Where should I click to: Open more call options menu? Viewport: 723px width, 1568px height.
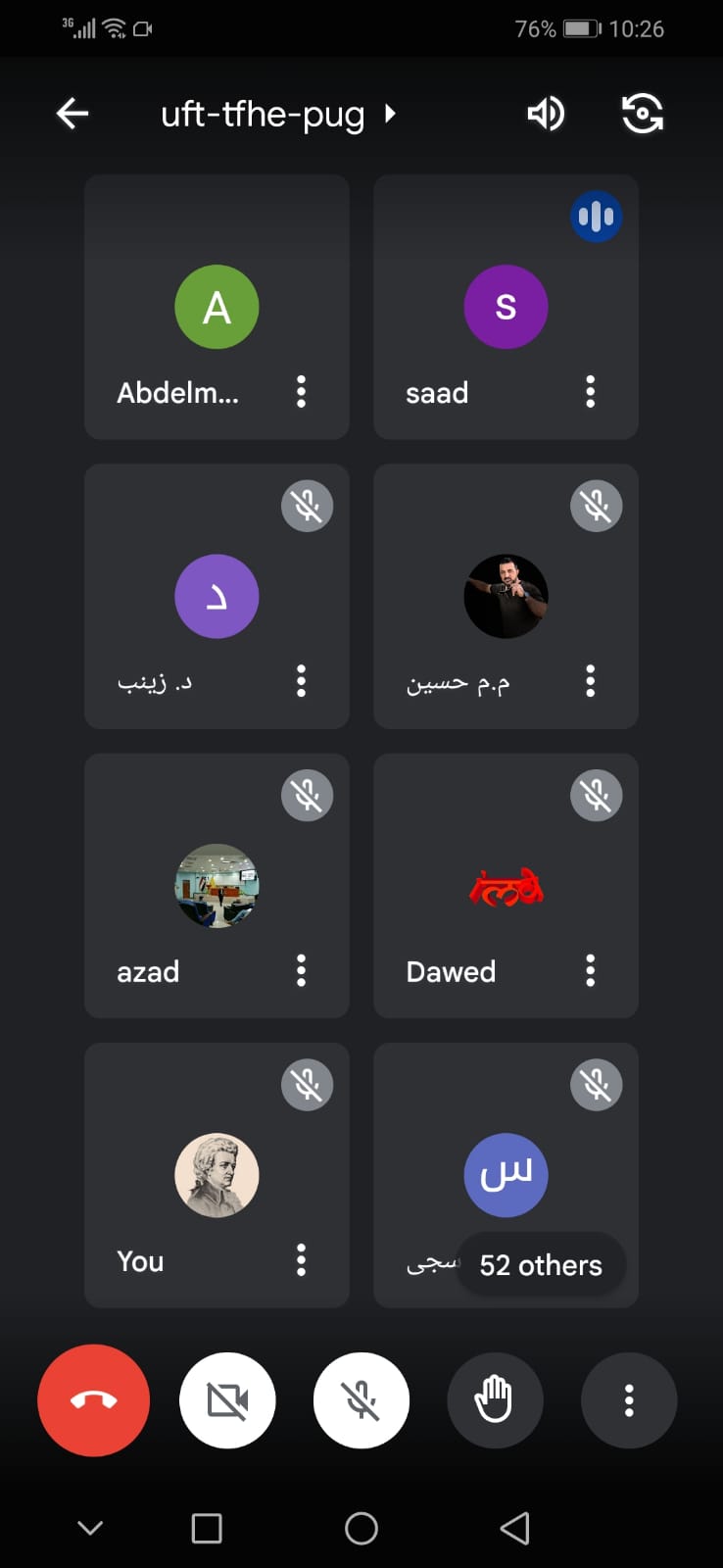pyautogui.click(x=629, y=1400)
